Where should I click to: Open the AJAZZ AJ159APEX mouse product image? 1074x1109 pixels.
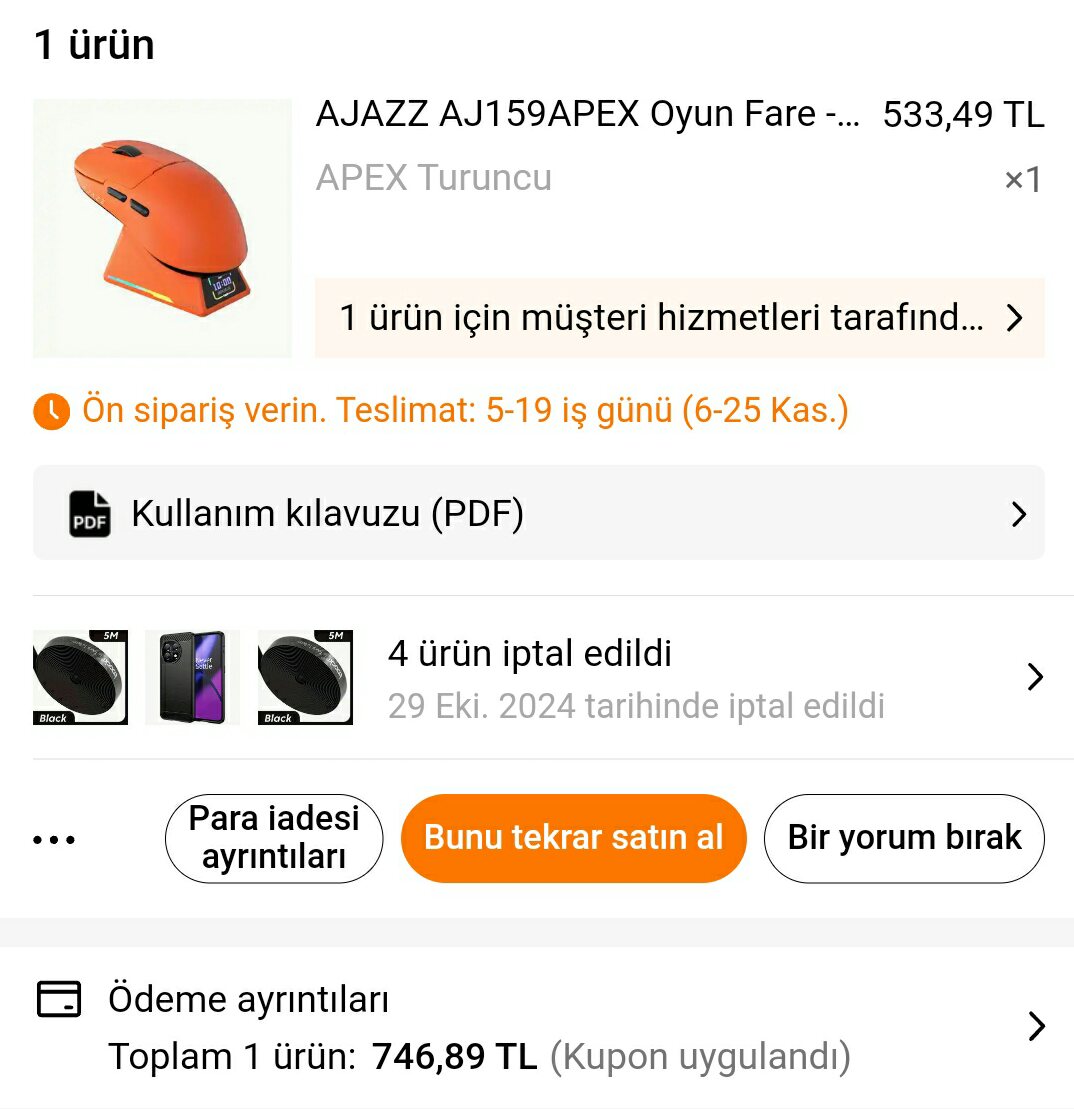coord(162,228)
